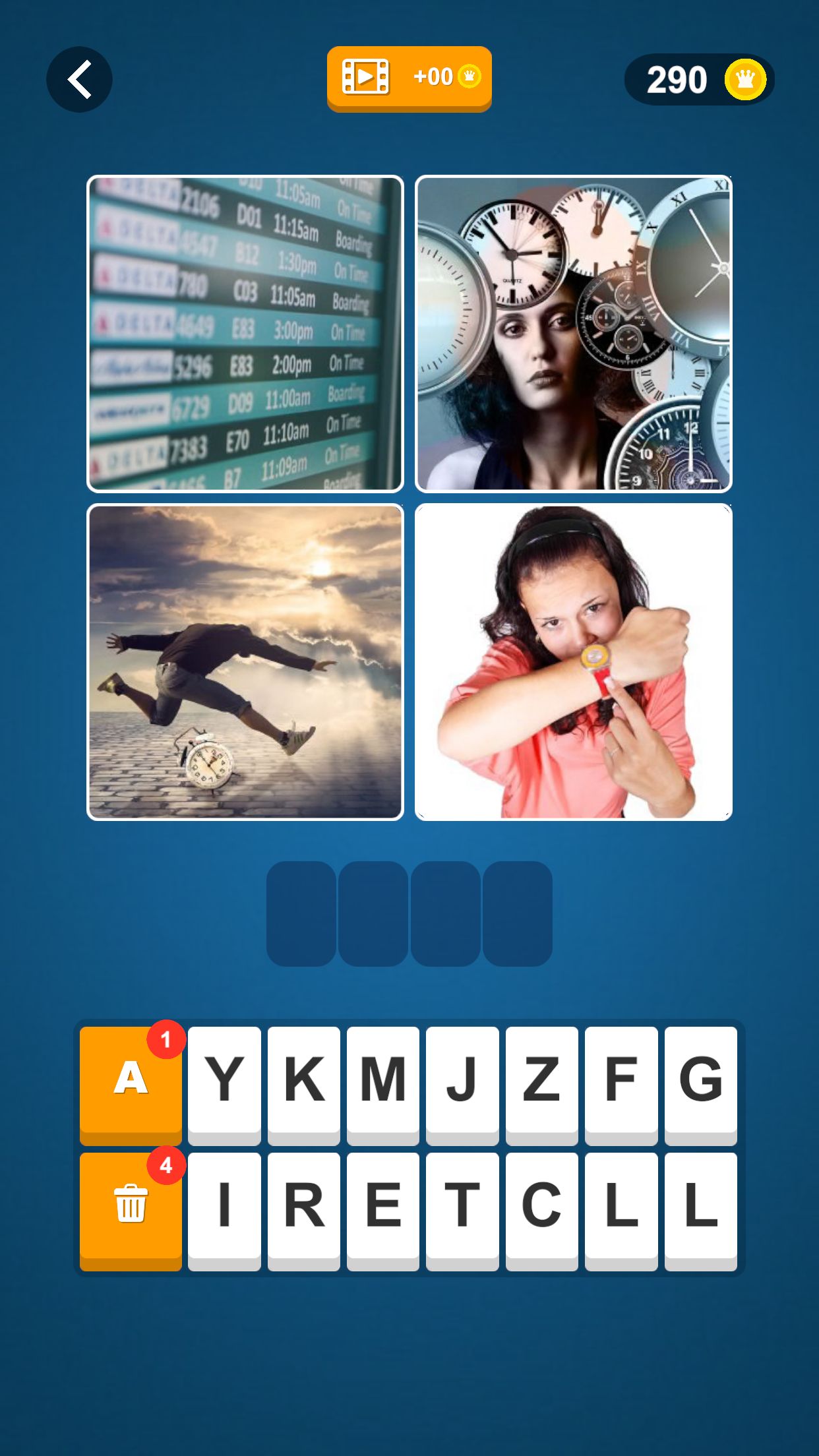
Task: Enlarge the flight departure board picture
Action: tap(245, 334)
